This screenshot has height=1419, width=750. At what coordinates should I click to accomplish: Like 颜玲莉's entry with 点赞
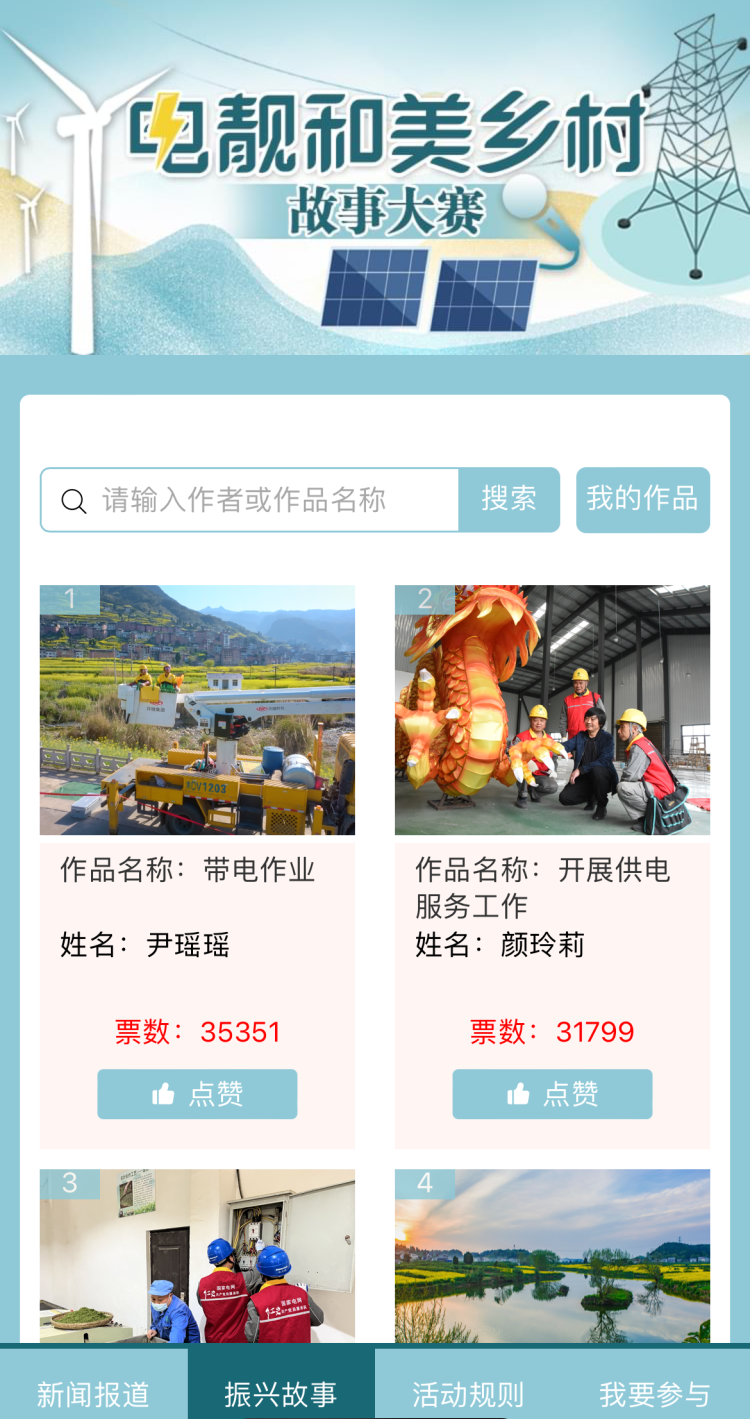pos(552,1094)
